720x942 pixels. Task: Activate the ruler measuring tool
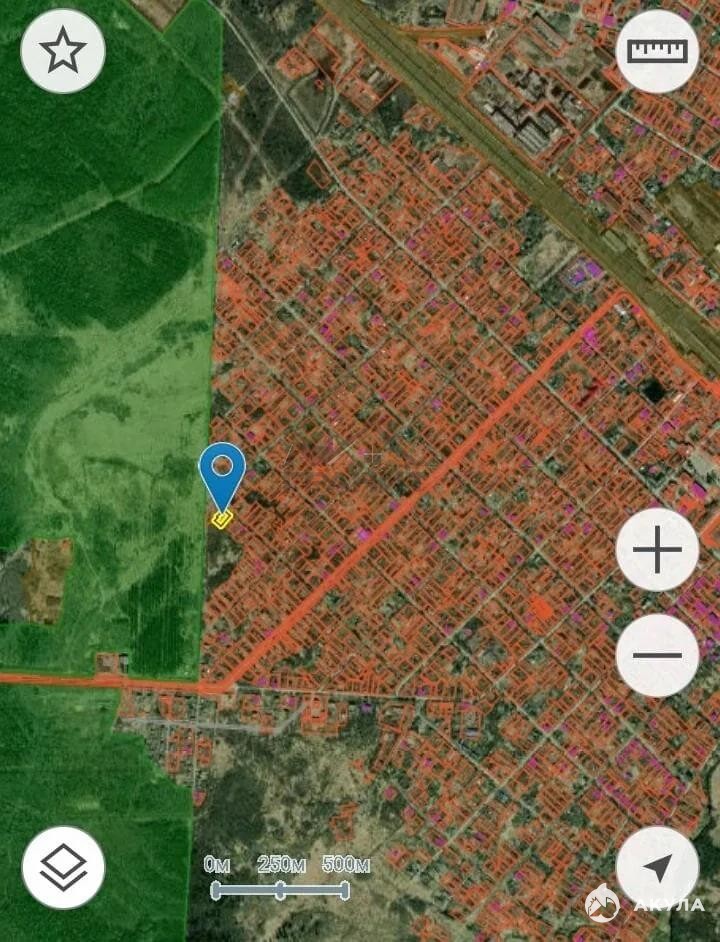point(657,51)
